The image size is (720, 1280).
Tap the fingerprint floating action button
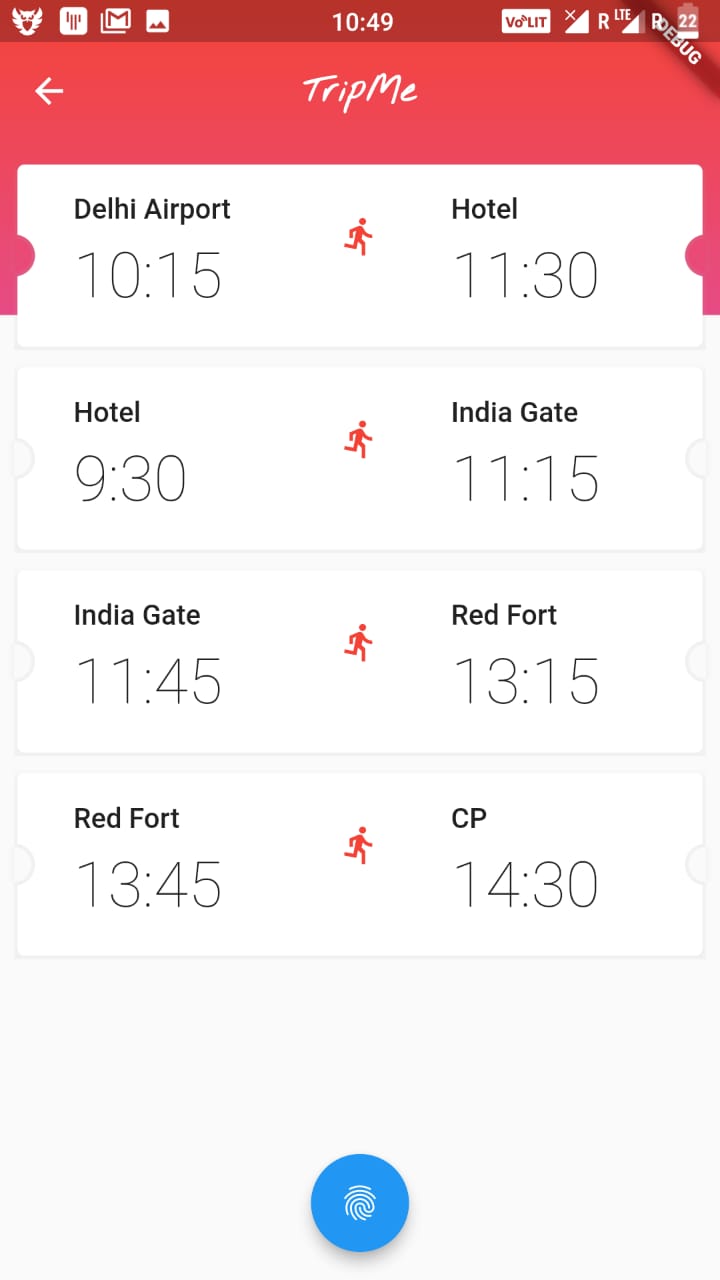point(360,1202)
